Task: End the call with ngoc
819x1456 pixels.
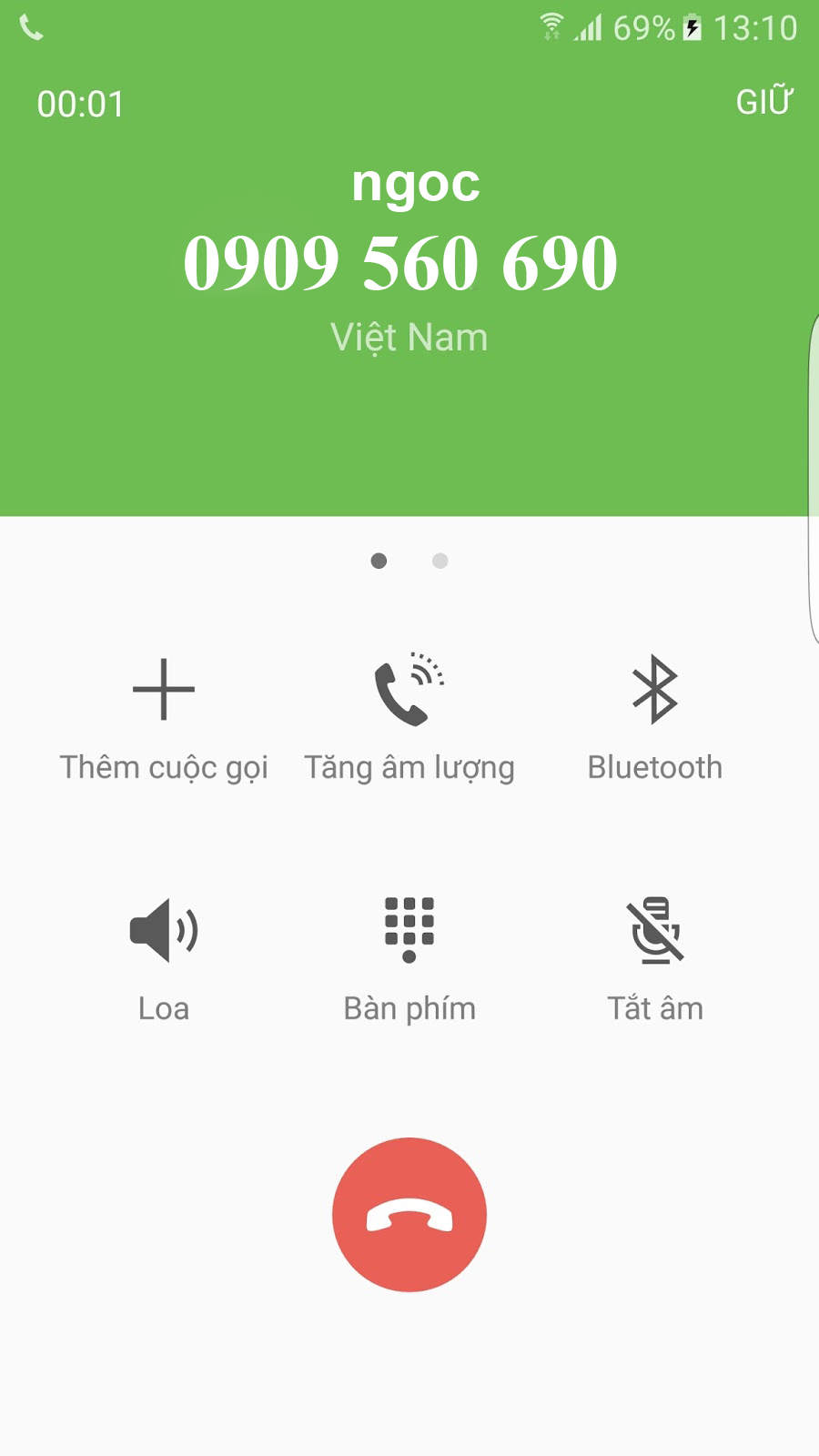Action: 409,1214
